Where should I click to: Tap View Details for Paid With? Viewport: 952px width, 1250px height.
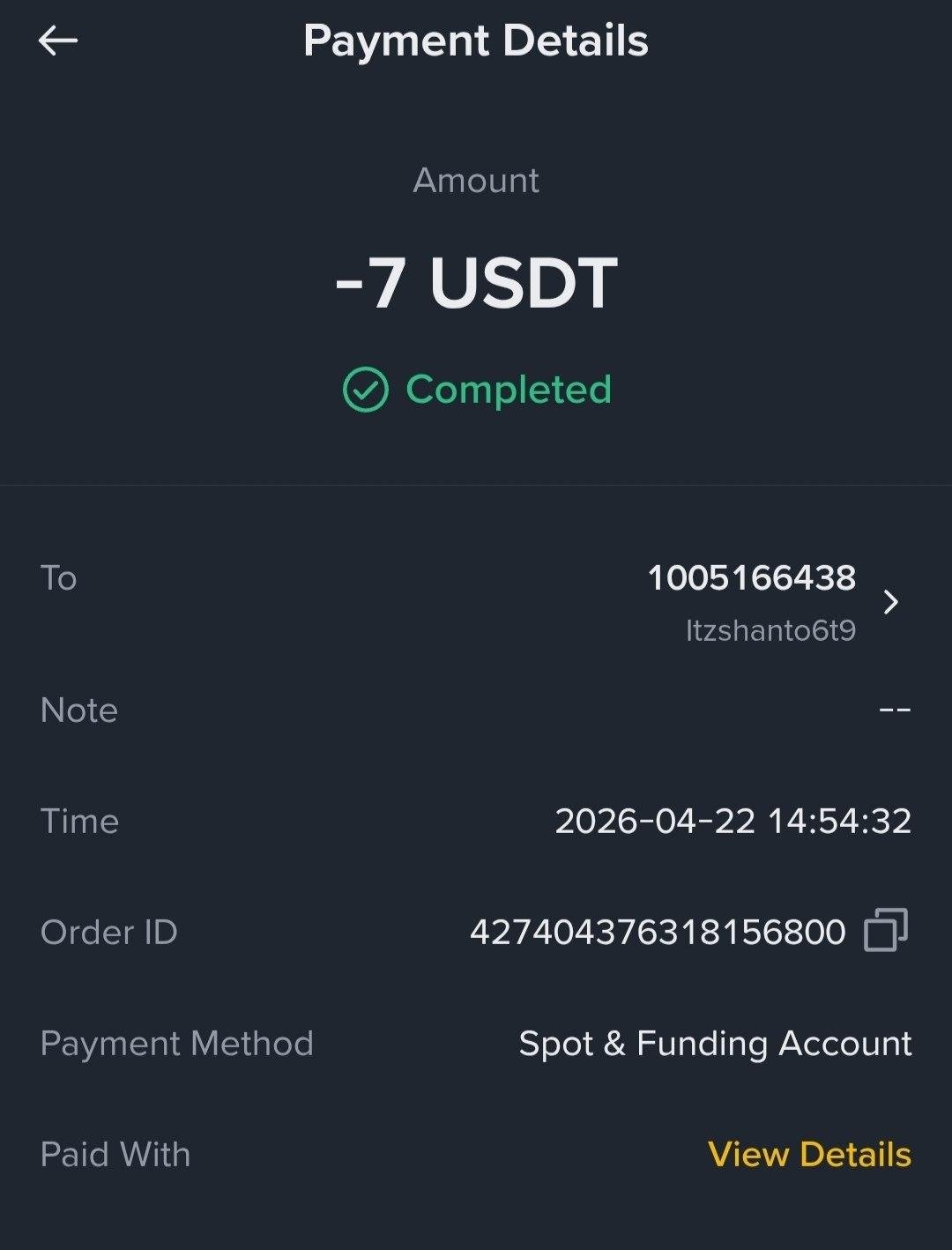point(809,1154)
